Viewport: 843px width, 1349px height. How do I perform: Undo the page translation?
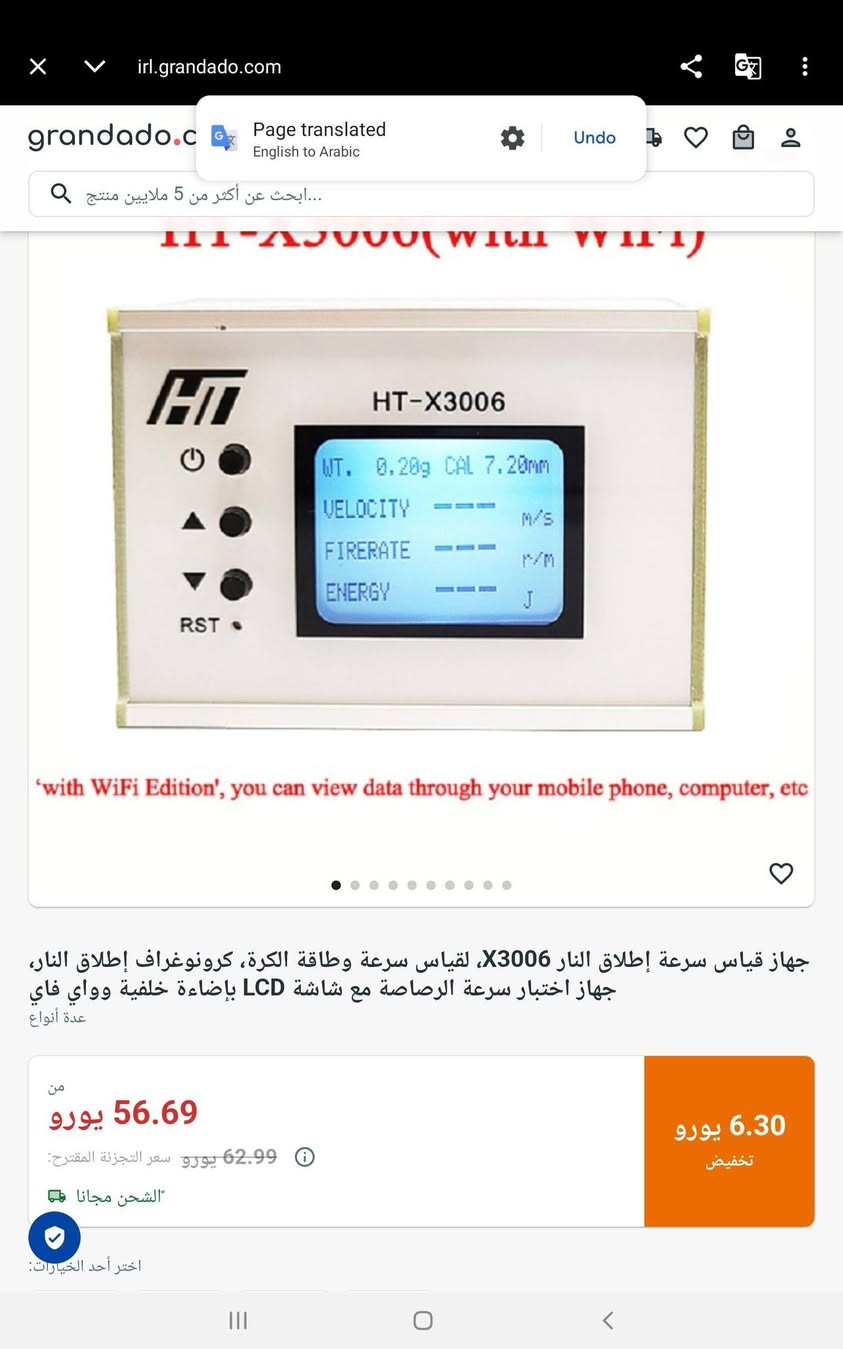(594, 137)
